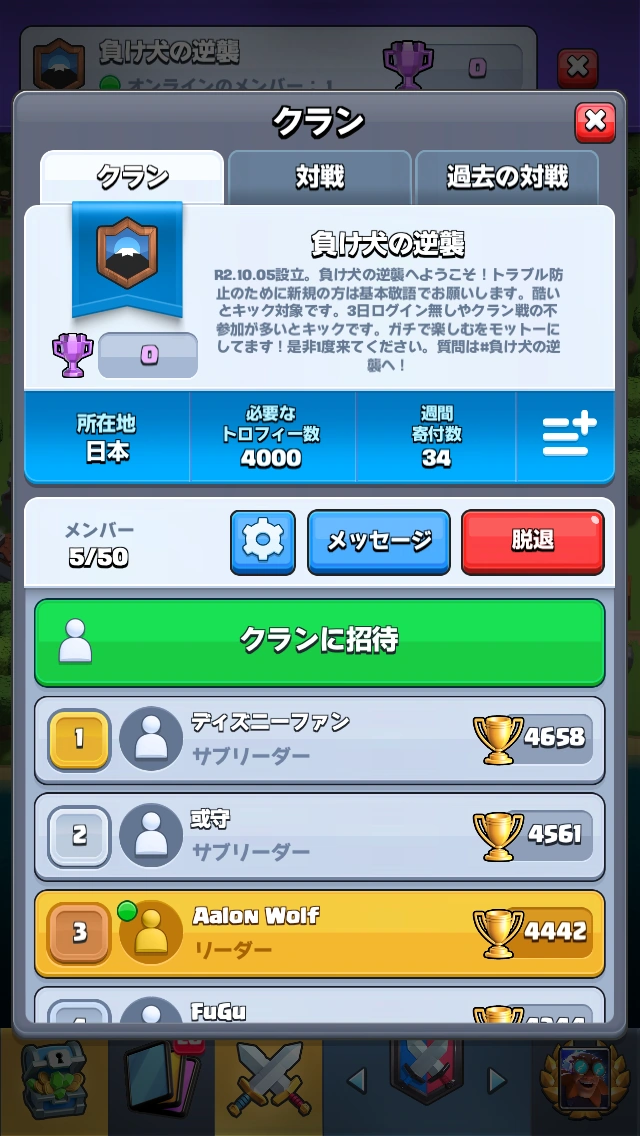640x1136 pixels.
Task: Switch to the 過去の対戦 tab
Action: point(507,178)
